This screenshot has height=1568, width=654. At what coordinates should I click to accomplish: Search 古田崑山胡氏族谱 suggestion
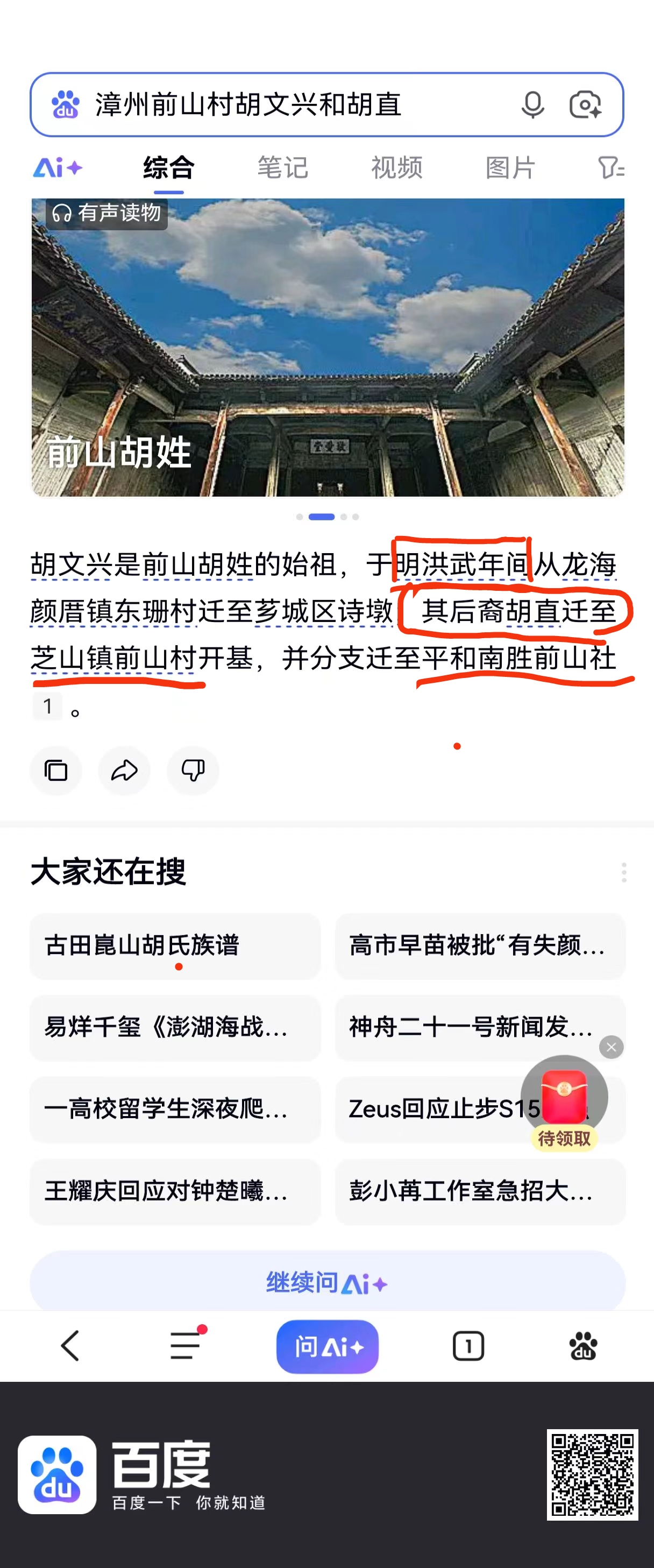175,945
